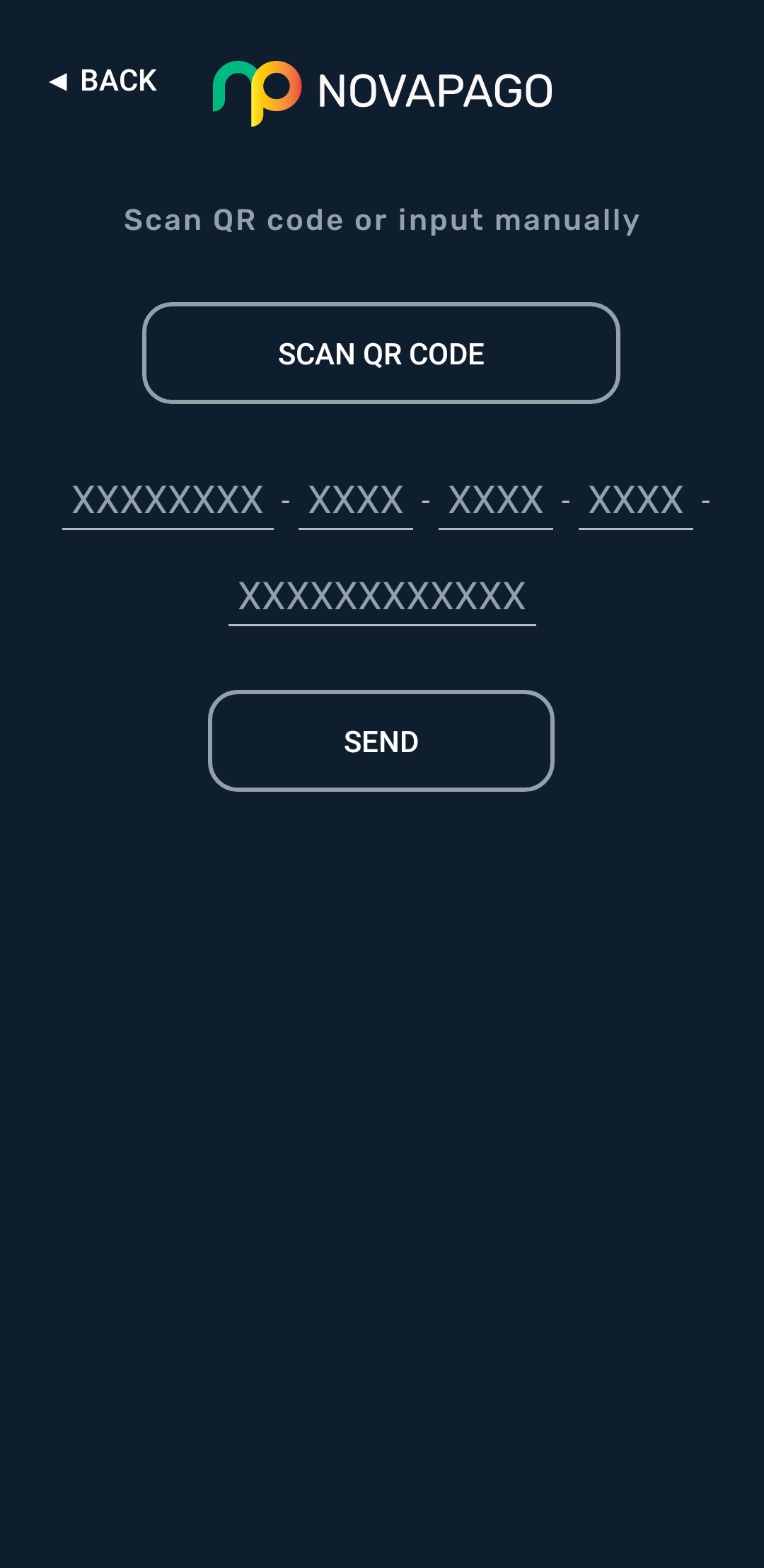Screen dimensions: 764x1568
Task: Submit the code with SEND
Action: [x=381, y=742]
